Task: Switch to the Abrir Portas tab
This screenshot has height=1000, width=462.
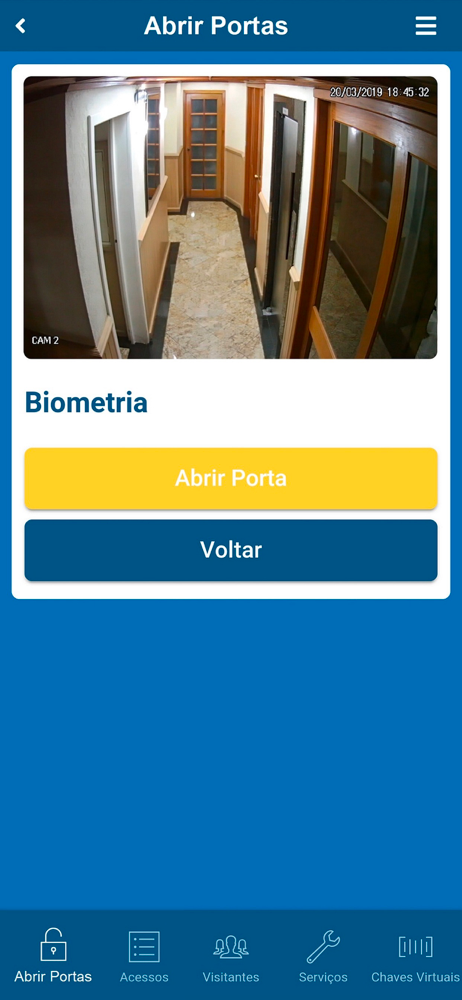Action: pos(53,955)
